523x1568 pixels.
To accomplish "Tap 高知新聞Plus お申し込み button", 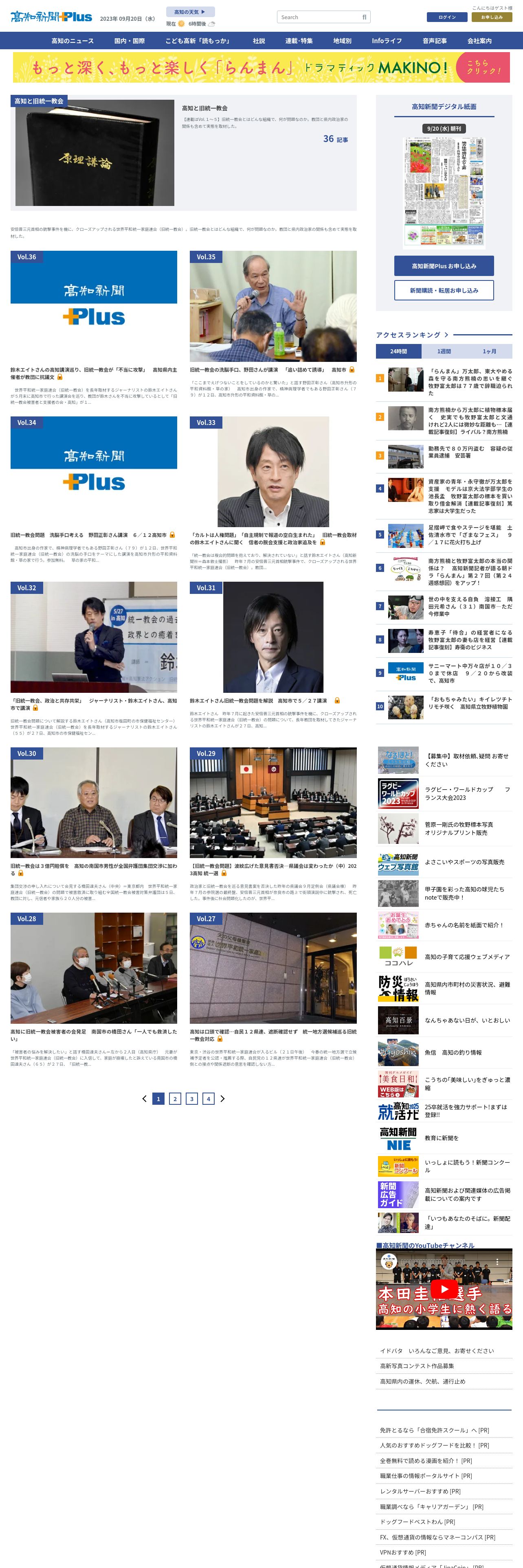I will [x=443, y=266].
